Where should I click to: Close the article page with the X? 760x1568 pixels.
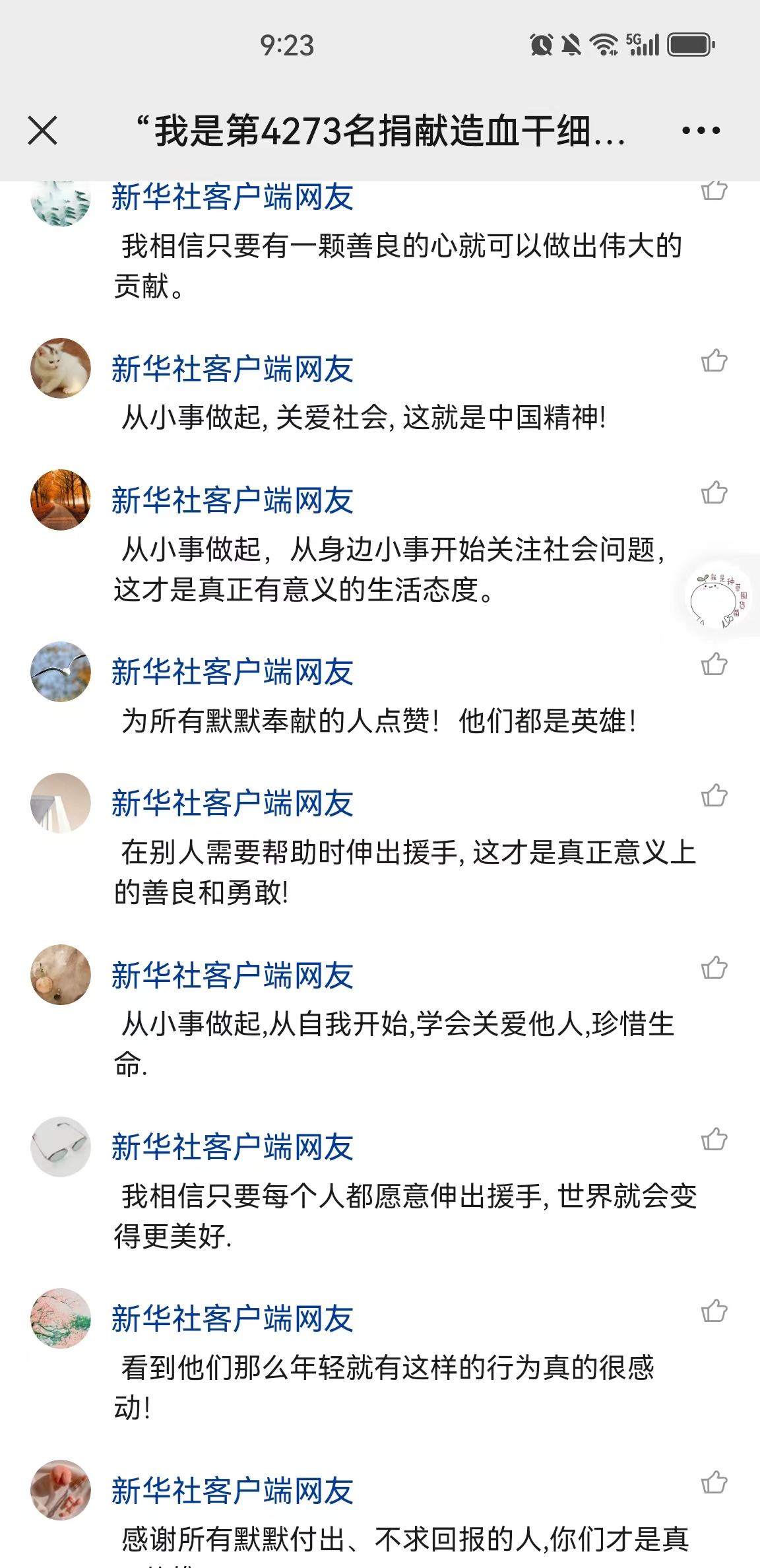(x=43, y=130)
